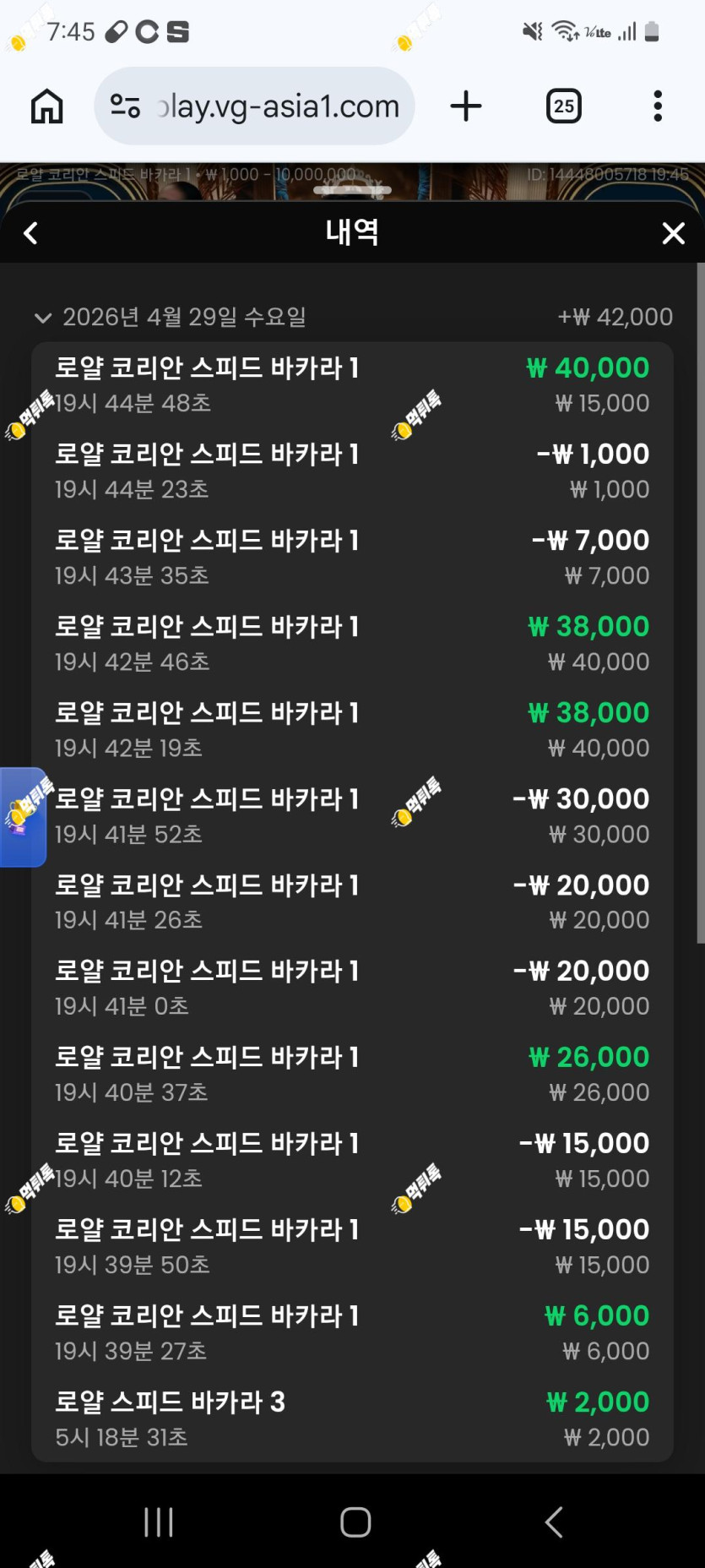Open the browser home page
This screenshot has height=1568, width=705.
pyautogui.click(x=47, y=106)
